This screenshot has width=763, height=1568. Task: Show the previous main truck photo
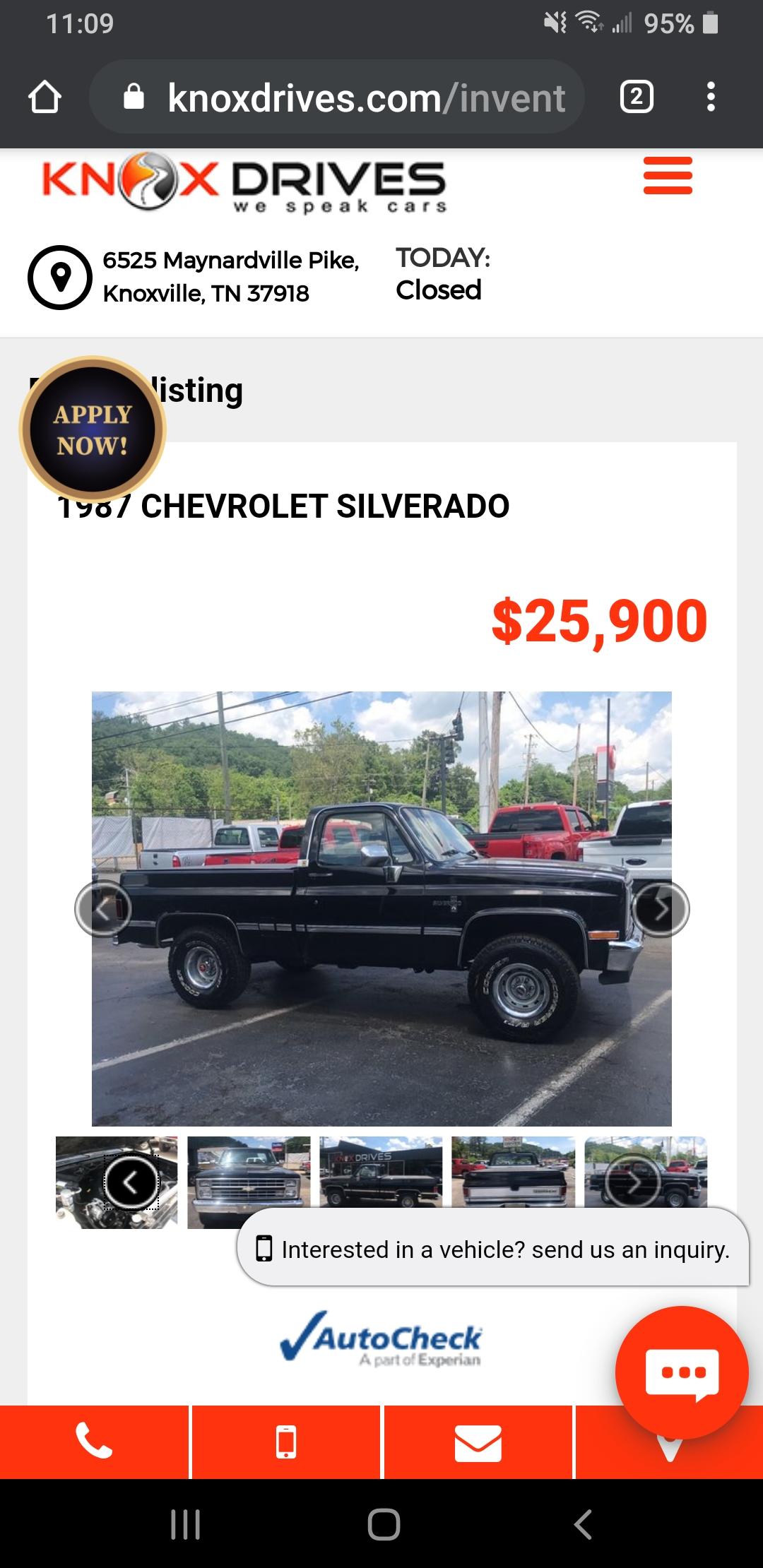(x=103, y=909)
